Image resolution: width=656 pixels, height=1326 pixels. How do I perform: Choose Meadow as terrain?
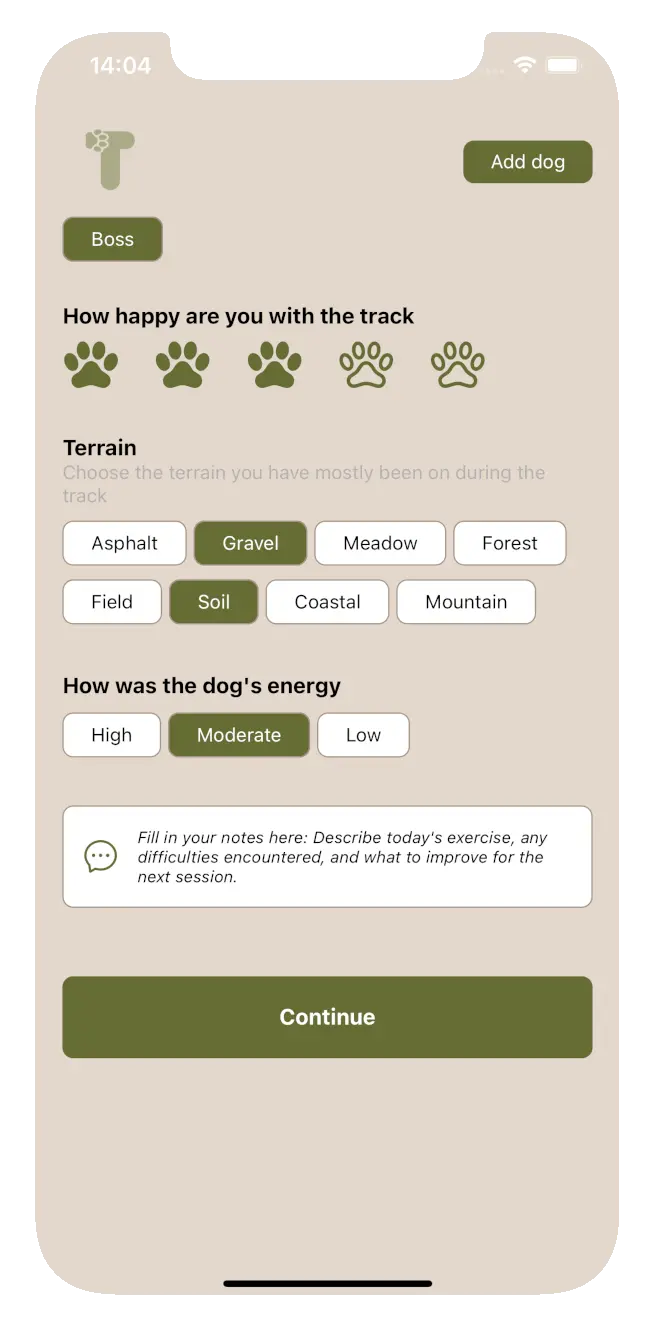380,543
